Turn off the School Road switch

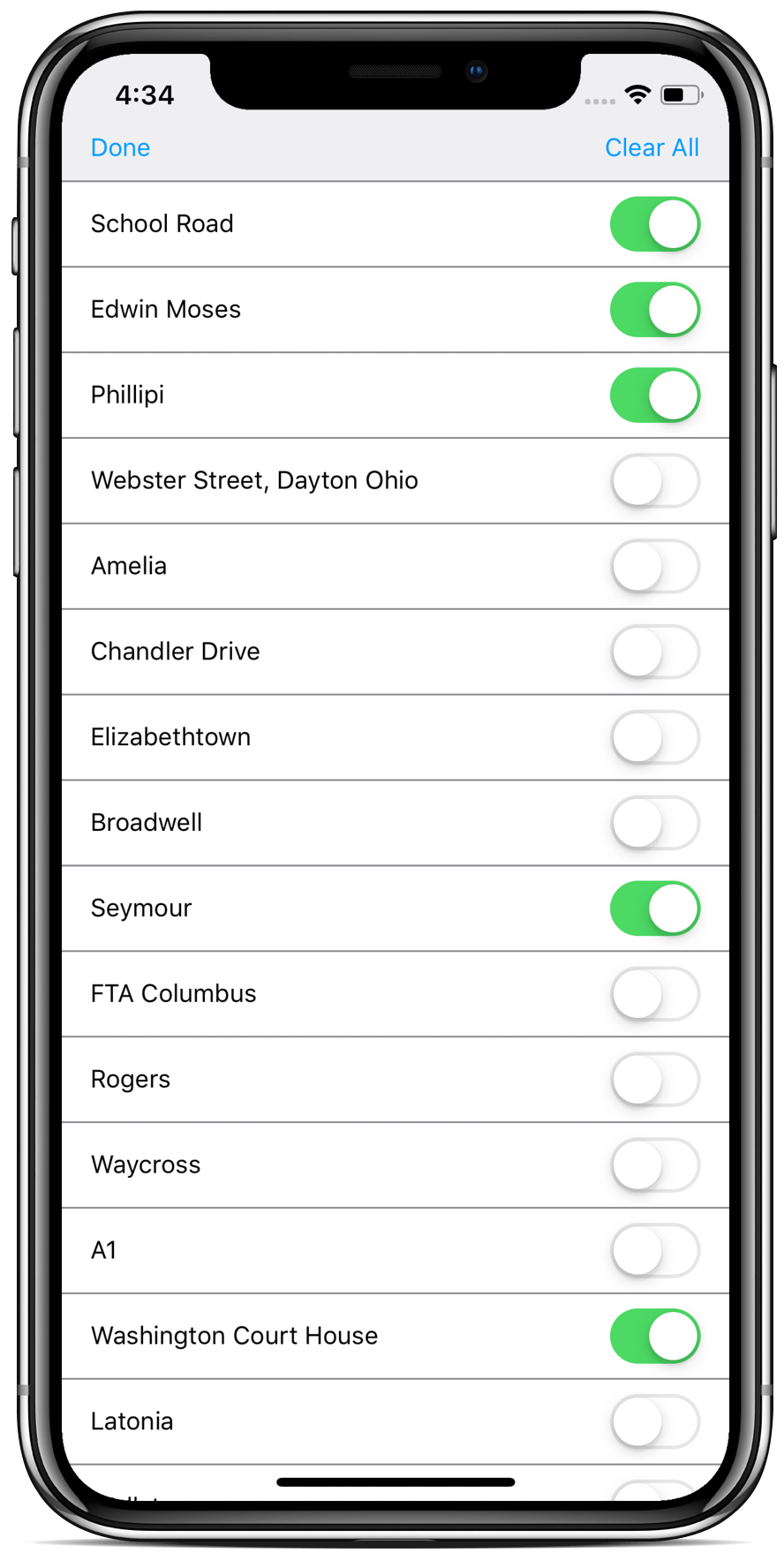pos(655,224)
